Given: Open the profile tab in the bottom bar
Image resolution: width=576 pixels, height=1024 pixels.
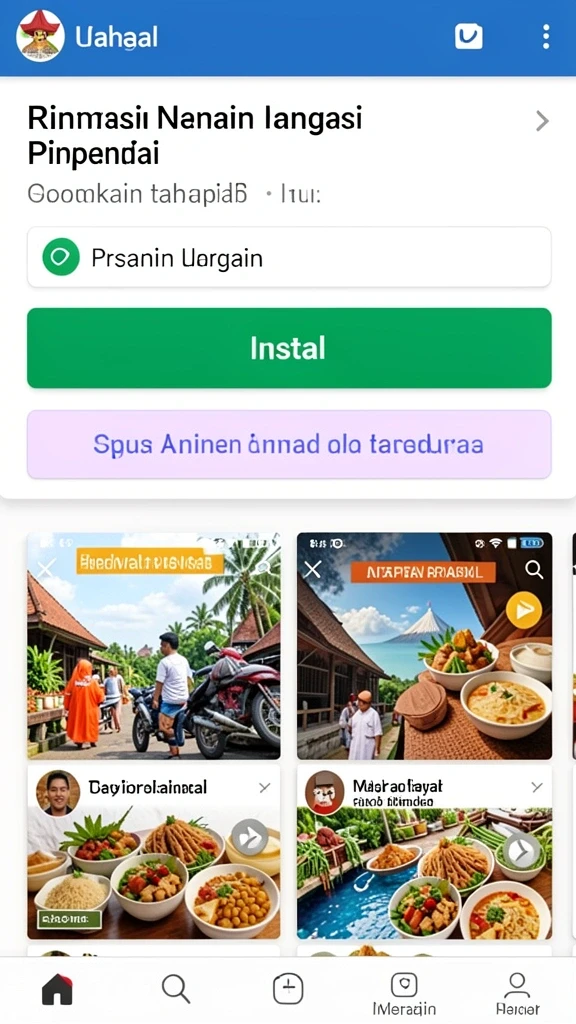Looking at the screenshot, I should pos(517,994).
